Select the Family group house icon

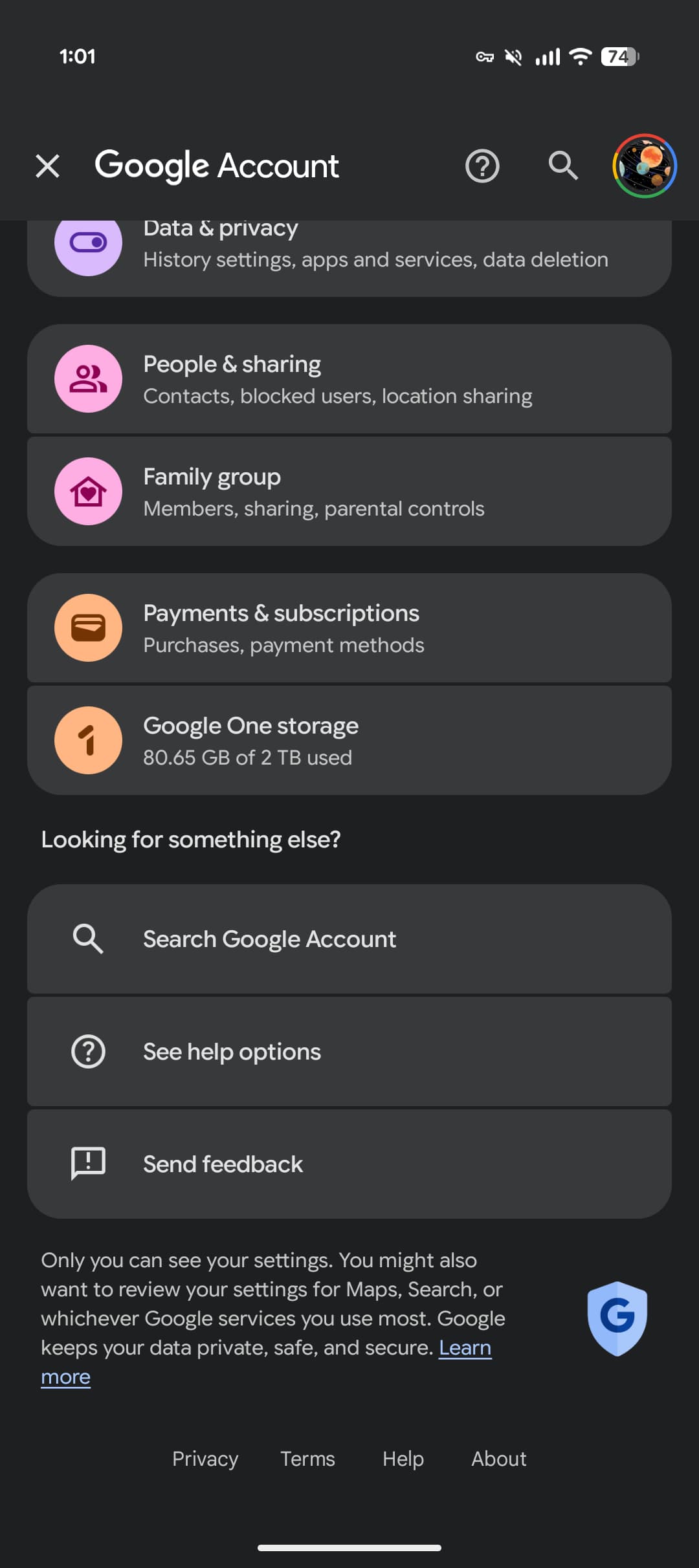[x=89, y=492]
